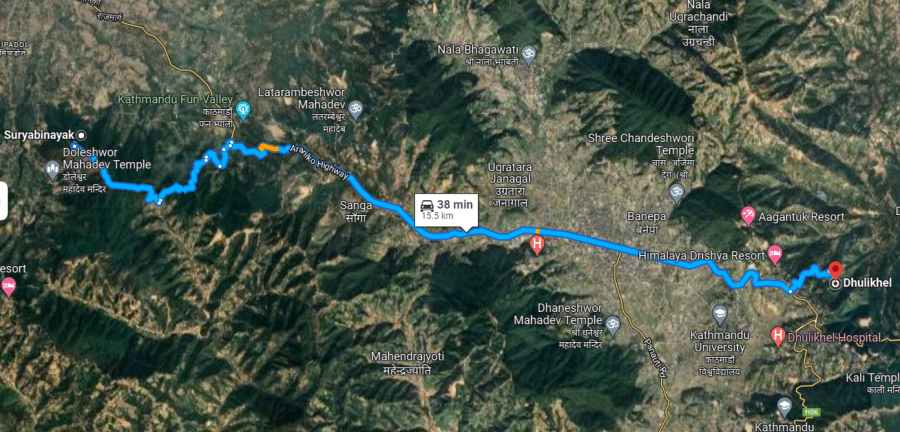This screenshot has height=432, width=900.
Task: Open the 38 min route info bubble
Action: coord(446,209)
